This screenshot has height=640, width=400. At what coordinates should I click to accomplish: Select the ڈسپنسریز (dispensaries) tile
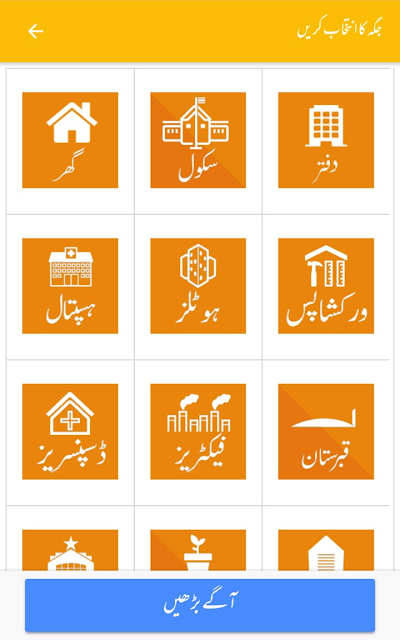(x=70, y=431)
